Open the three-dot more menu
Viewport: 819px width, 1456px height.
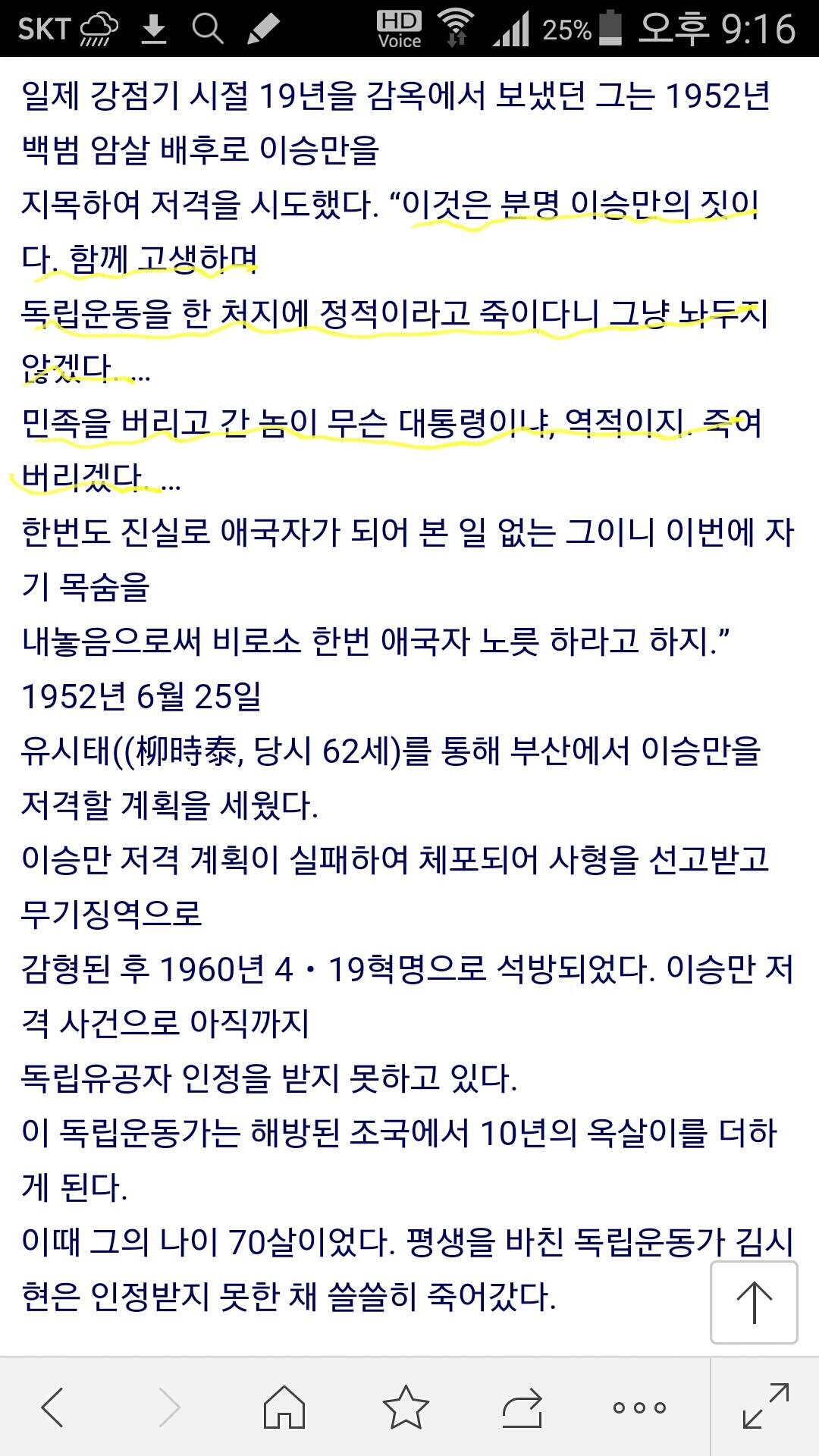tap(639, 1408)
